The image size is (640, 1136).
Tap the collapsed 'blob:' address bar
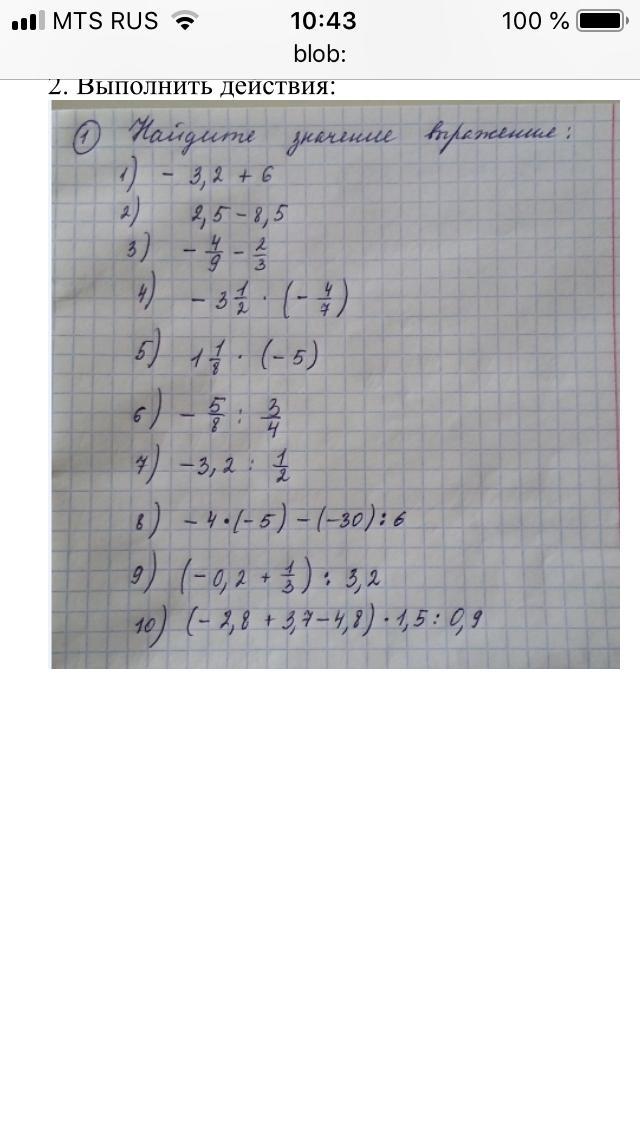point(320,54)
